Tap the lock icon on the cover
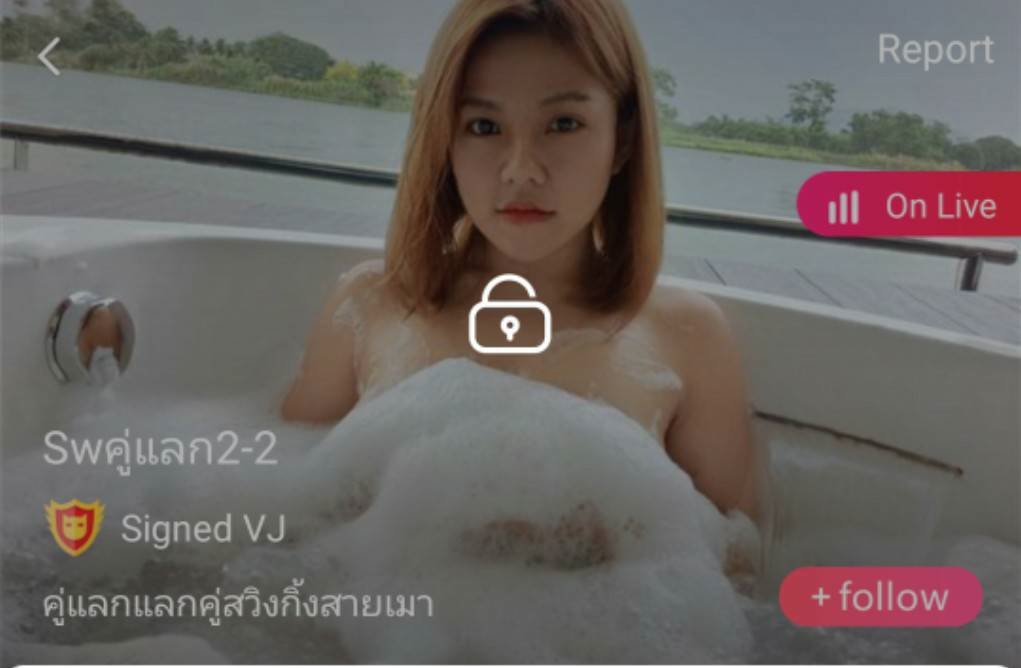1021x668 pixels. click(x=509, y=315)
